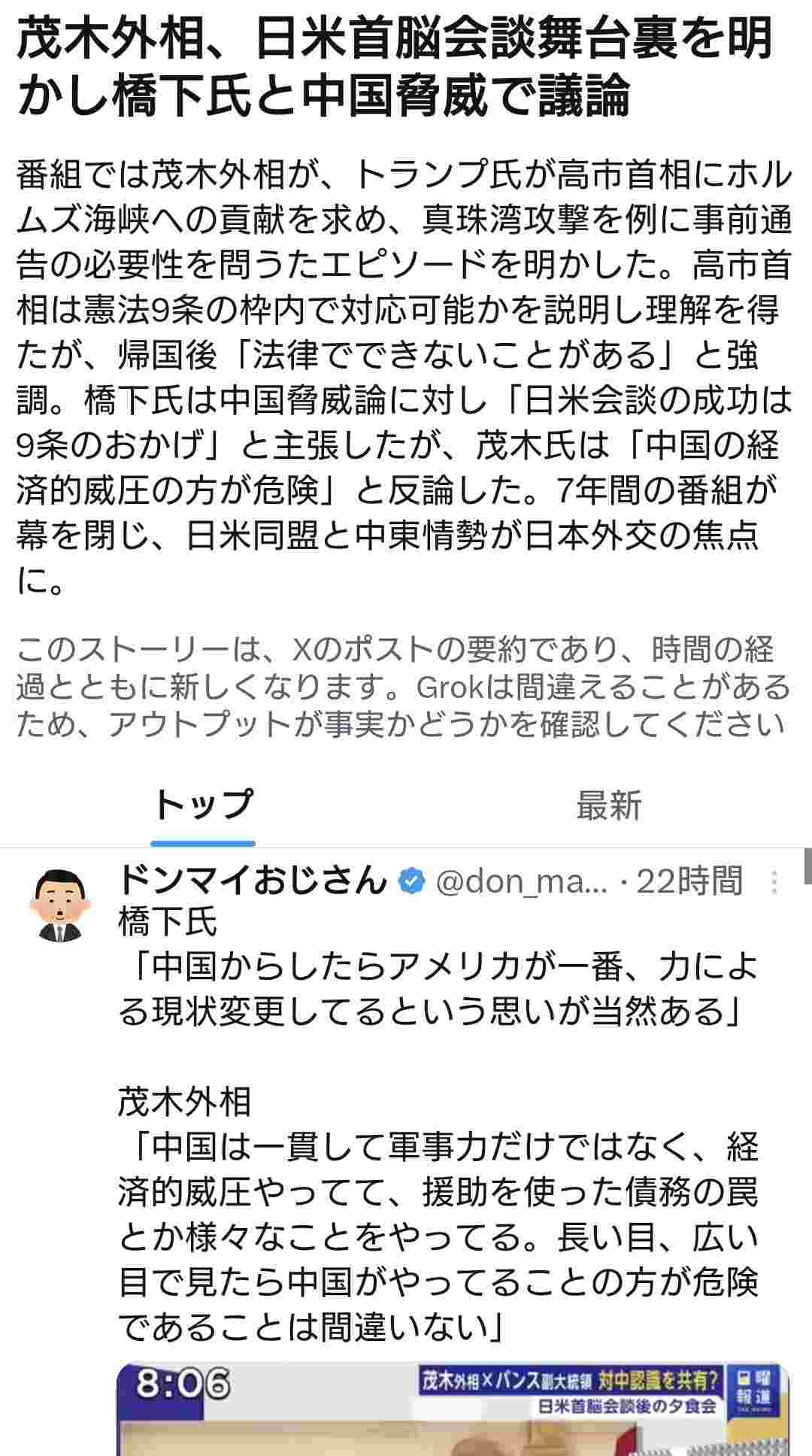
Task: Select the トップ tab
Action: point(203,805)
